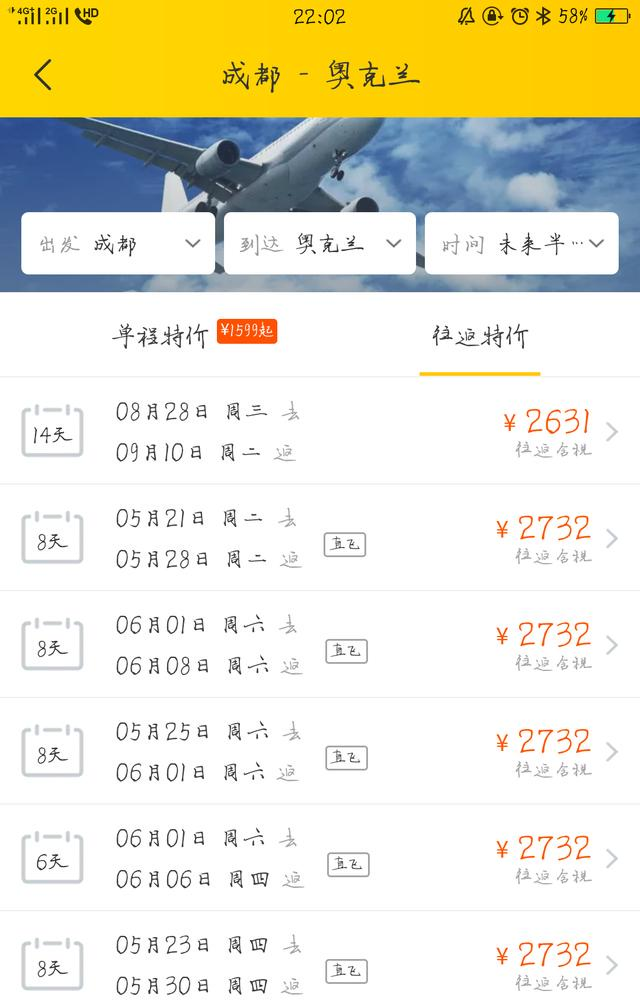Screen dimensions: 640x1004
Task: Choose the 05月23日 to 05月30日 round trip
Action: coord(320,958)
